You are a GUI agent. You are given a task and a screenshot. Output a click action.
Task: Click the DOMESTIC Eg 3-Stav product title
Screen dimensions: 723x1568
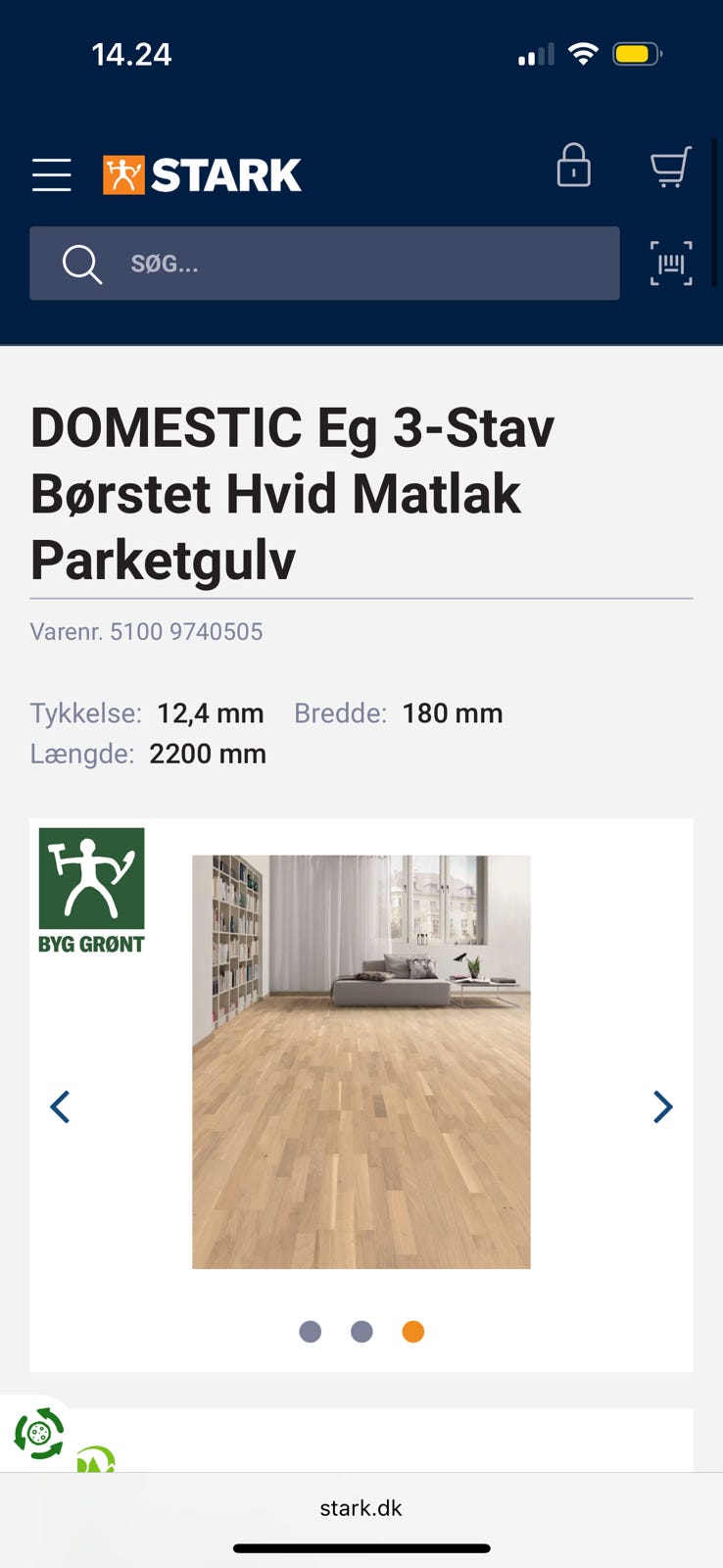tap(293, 493)
